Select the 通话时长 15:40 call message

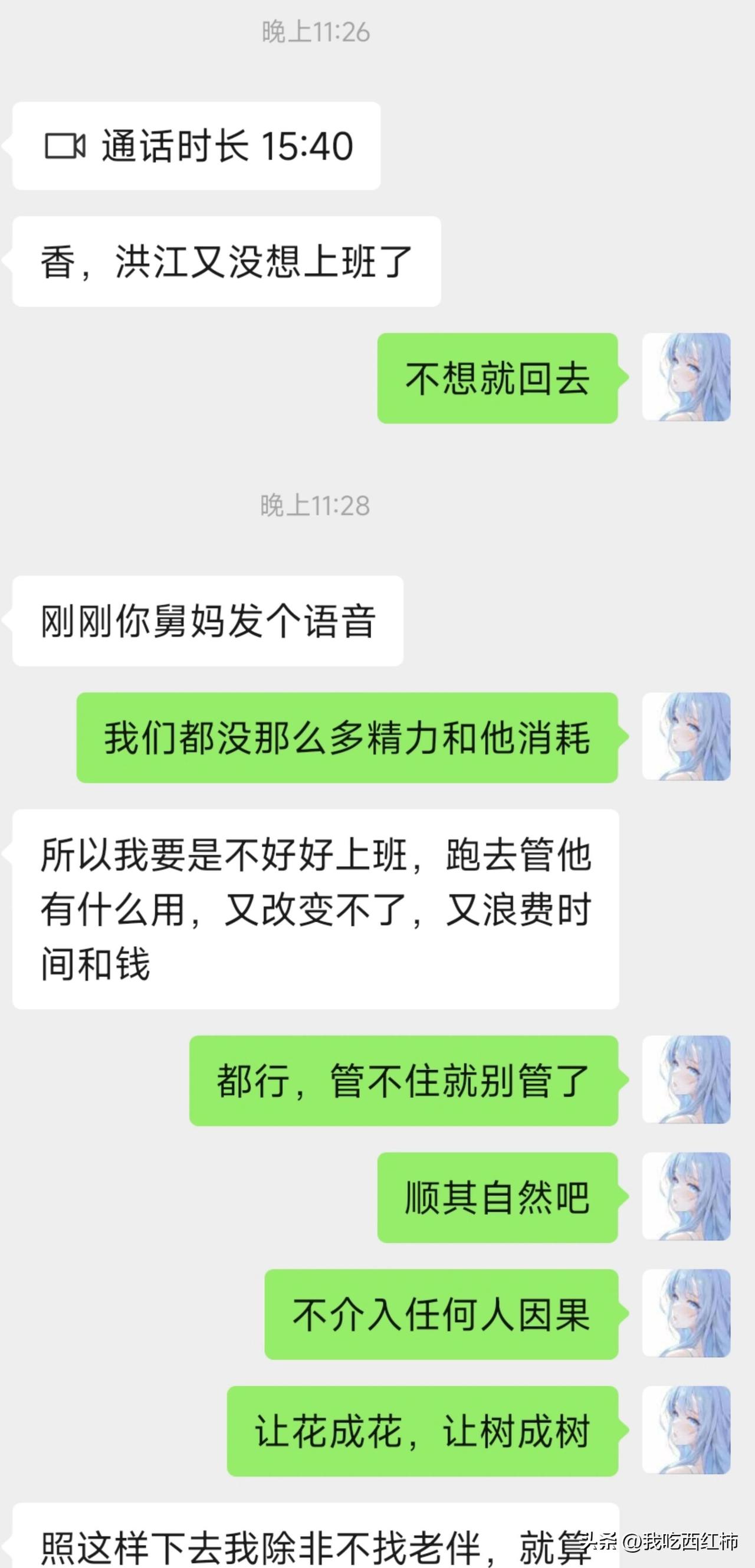[198, 145]
